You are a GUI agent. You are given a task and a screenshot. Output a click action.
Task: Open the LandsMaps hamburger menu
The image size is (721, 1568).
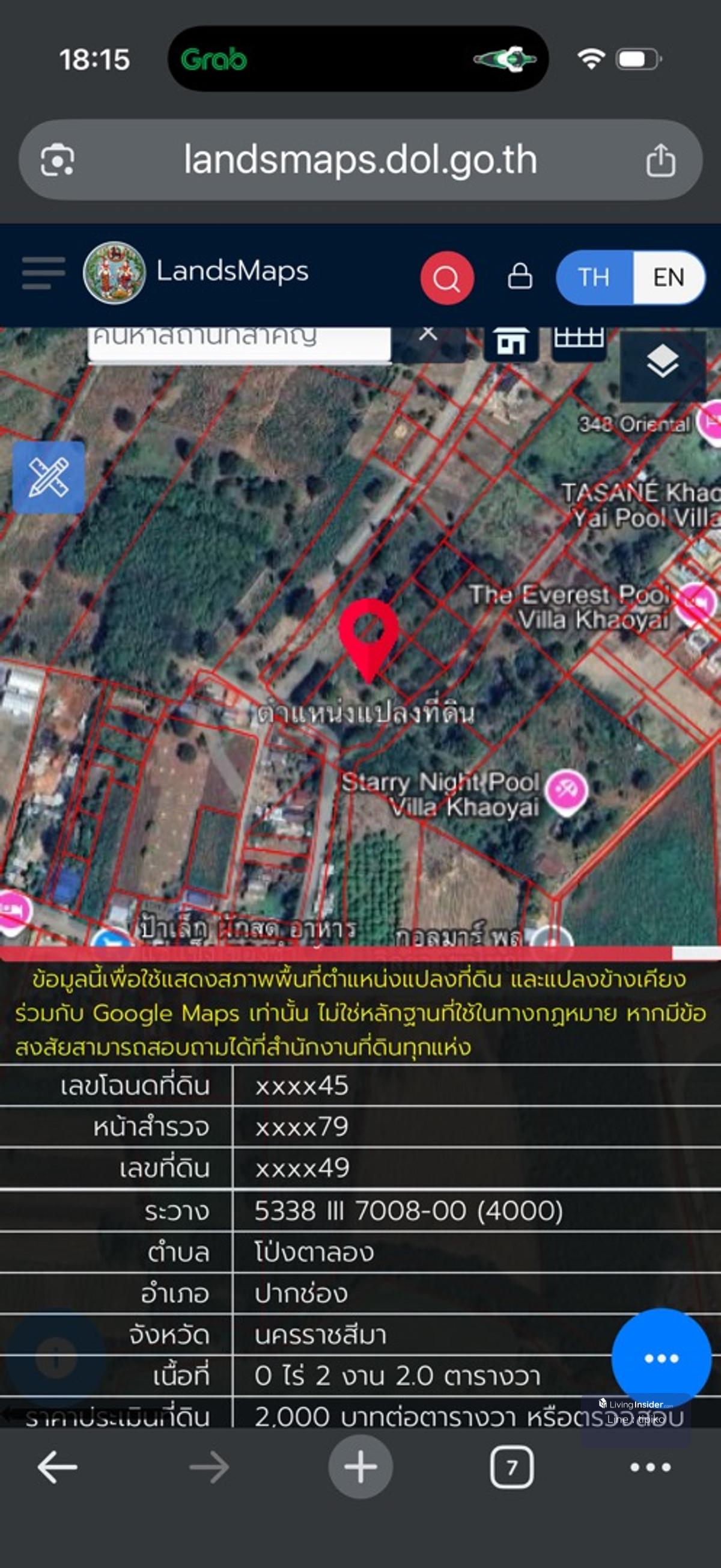43,273
